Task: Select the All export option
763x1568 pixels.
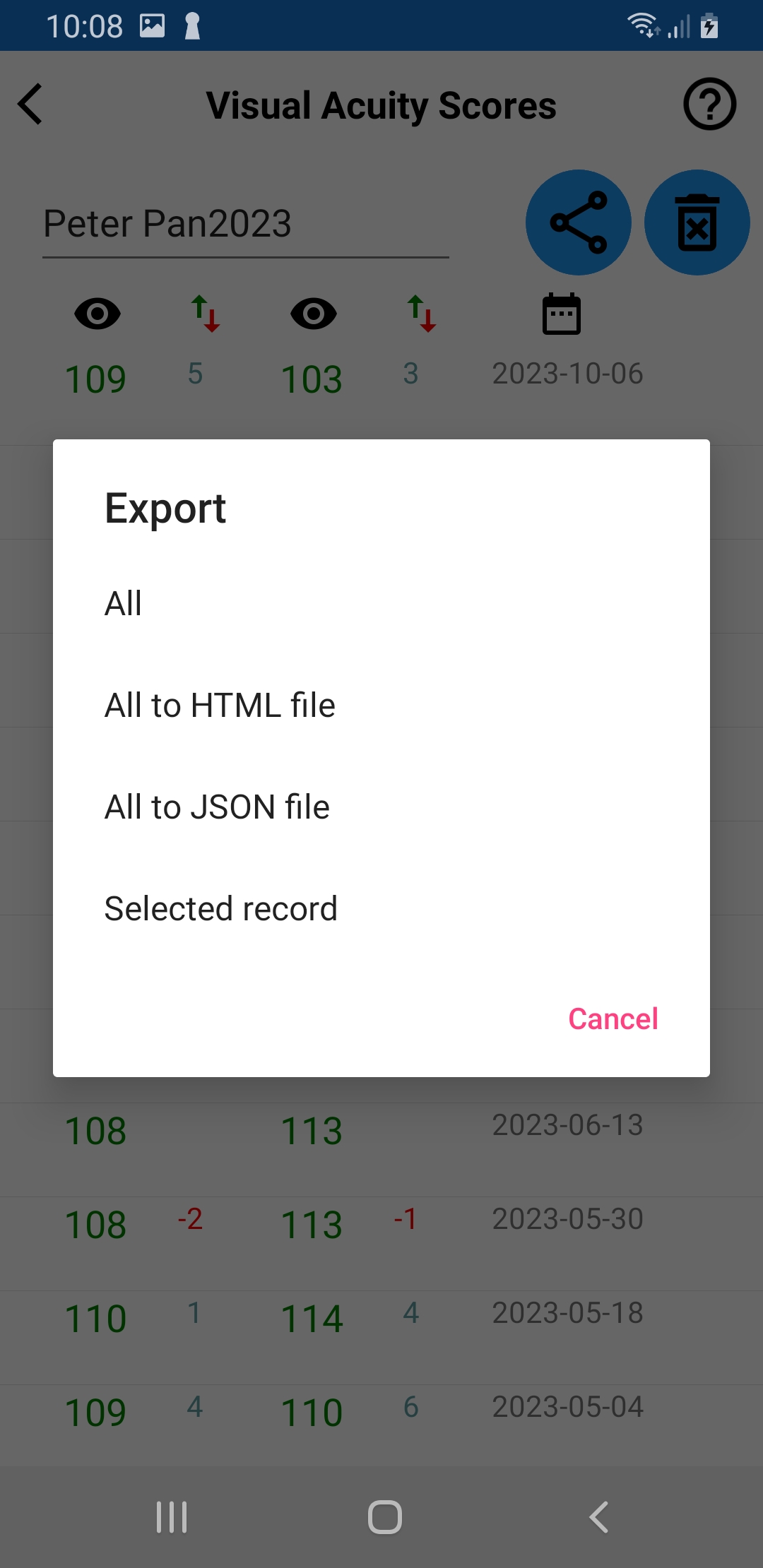Action: (x=381, y=603)
